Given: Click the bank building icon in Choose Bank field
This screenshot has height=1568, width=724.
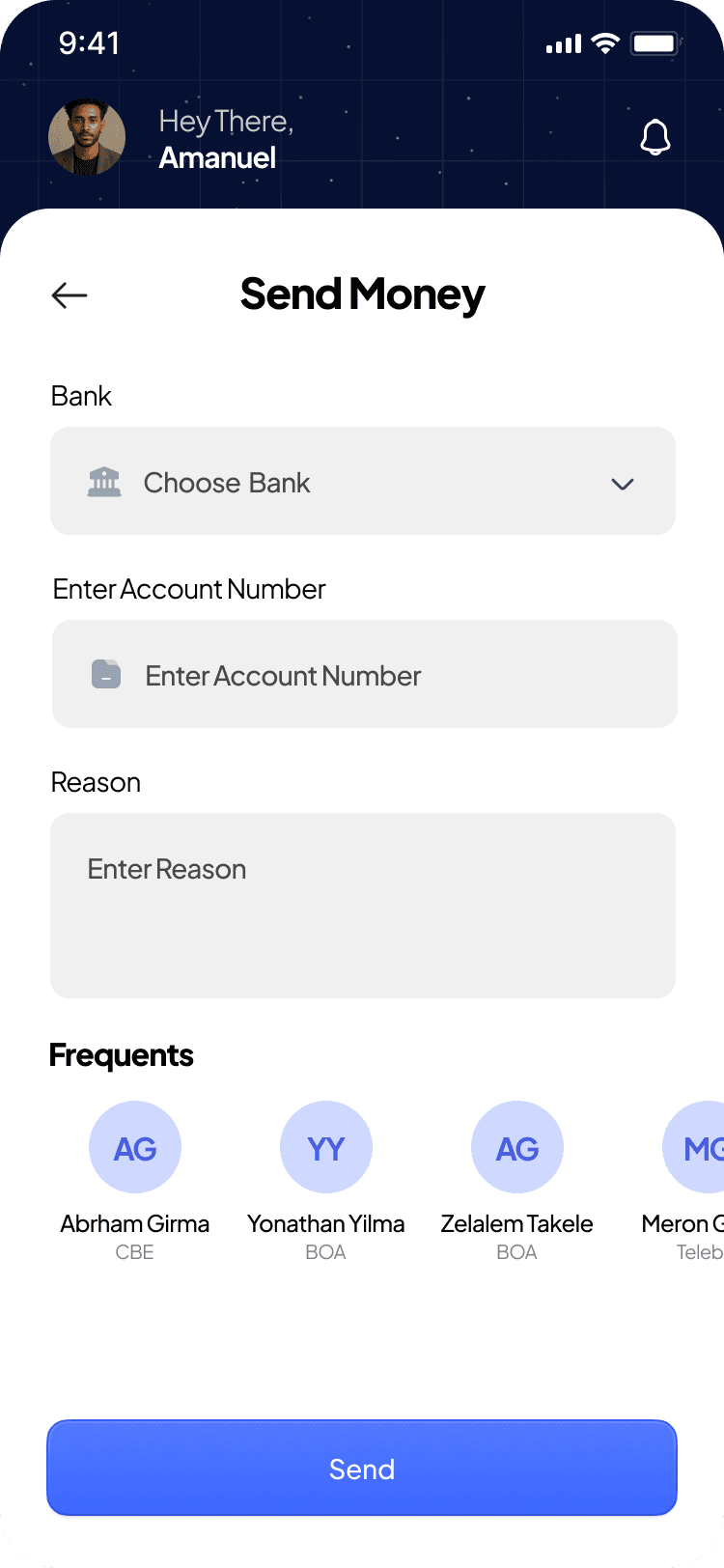Looking at the screenshot, I should click(104, 481).
